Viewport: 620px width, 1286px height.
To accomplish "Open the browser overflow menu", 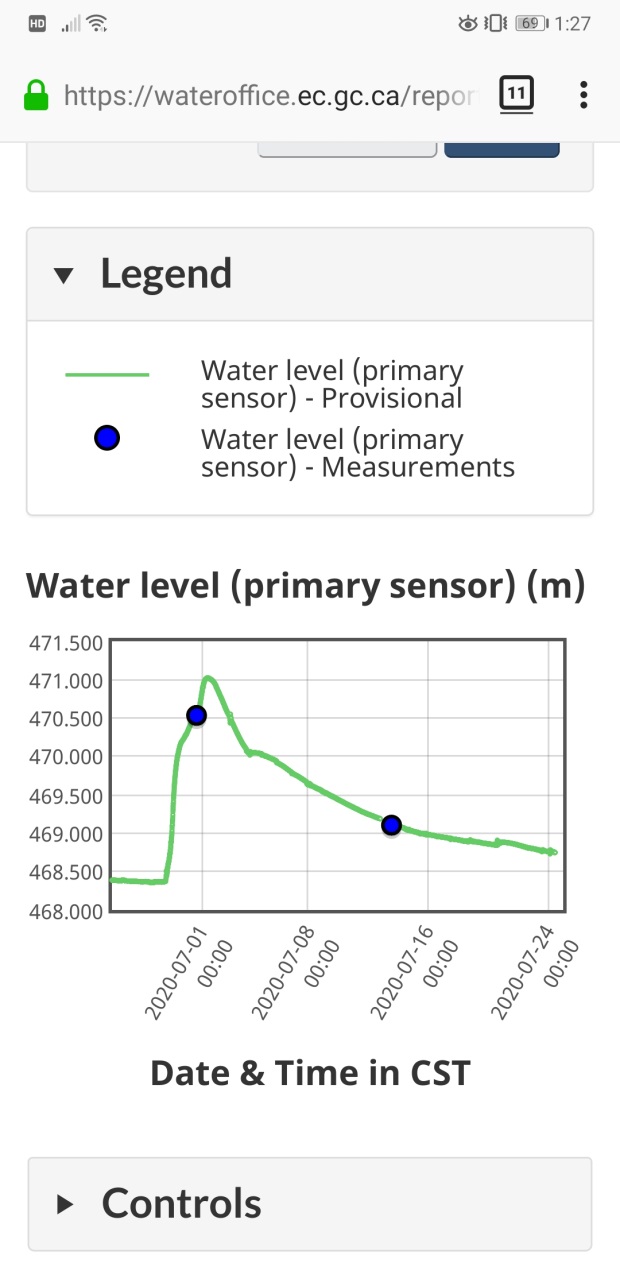I will click(x=584, y=95).
